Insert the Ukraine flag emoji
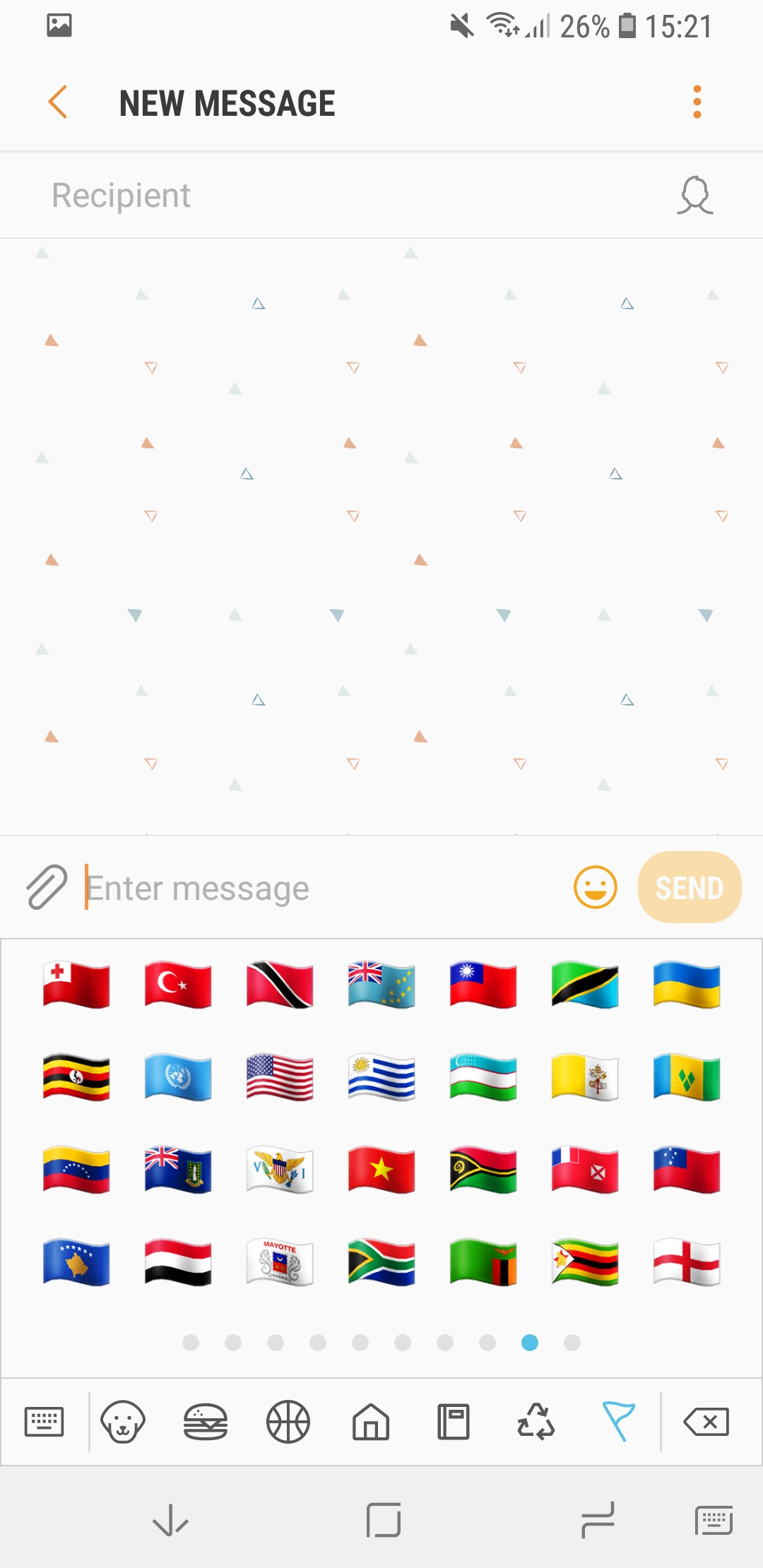This screenshot has width=763, height=1568. click(687, 985)
